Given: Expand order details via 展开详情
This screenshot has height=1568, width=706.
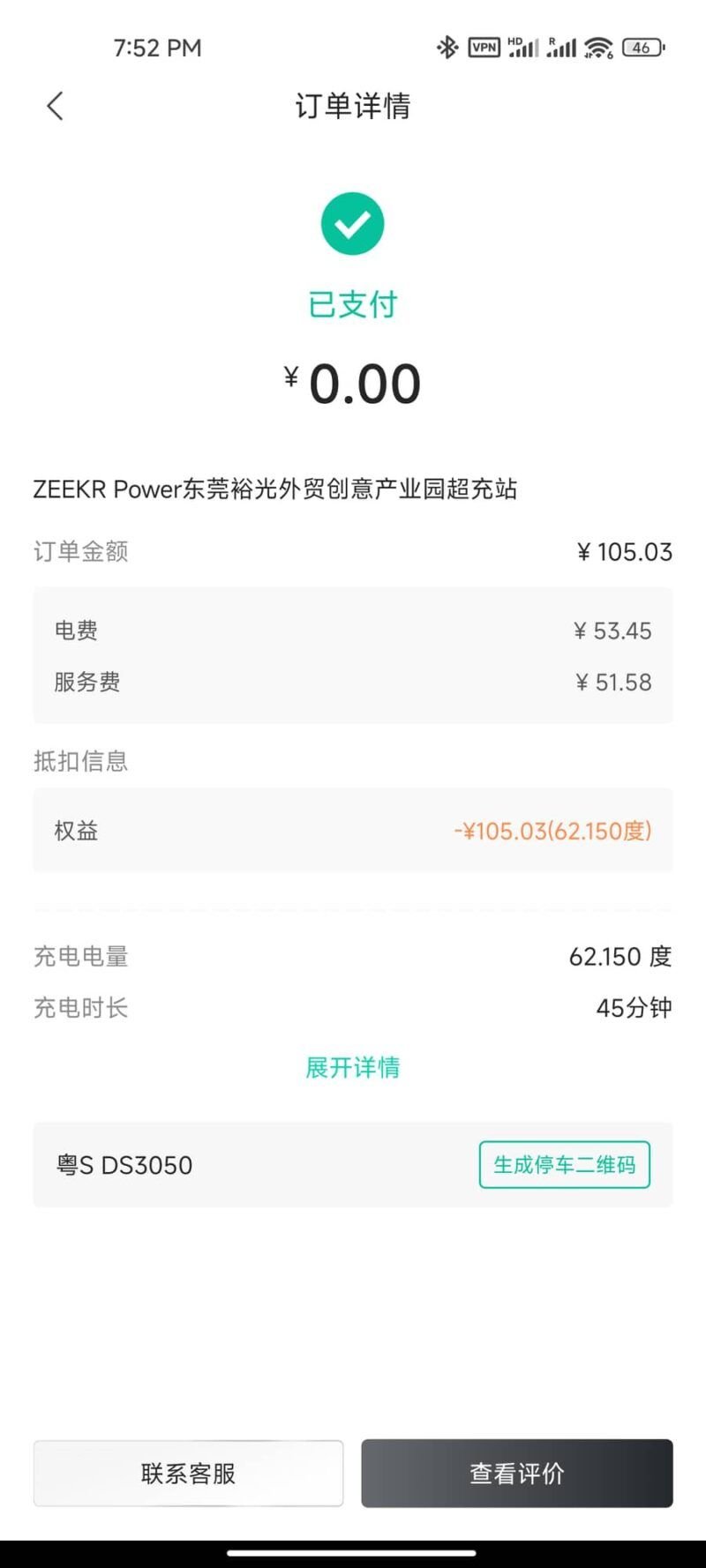Looking at the screenshot, I should pos(353,1067).
